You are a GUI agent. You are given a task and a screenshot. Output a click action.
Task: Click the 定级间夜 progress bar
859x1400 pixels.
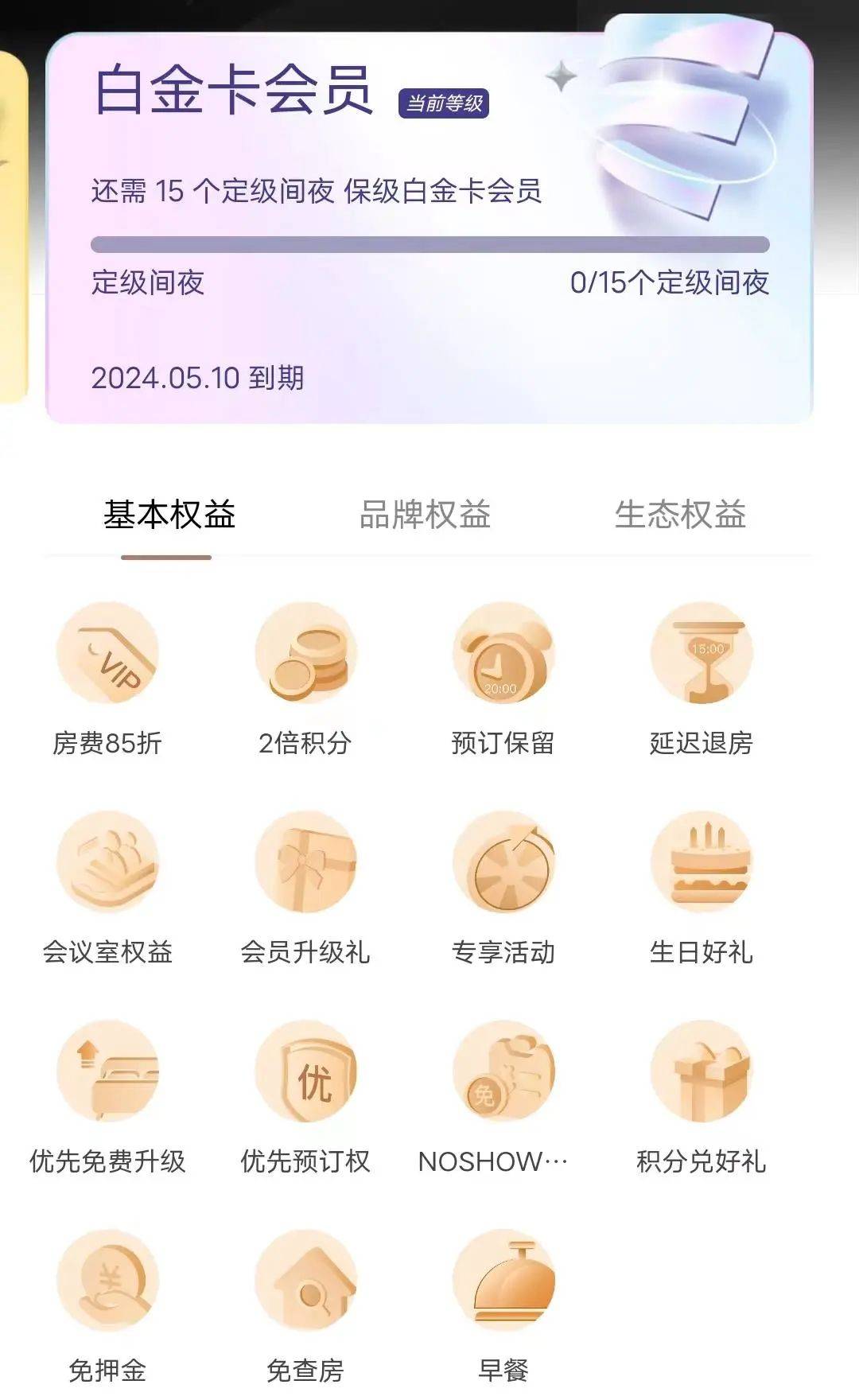(429, 242)
